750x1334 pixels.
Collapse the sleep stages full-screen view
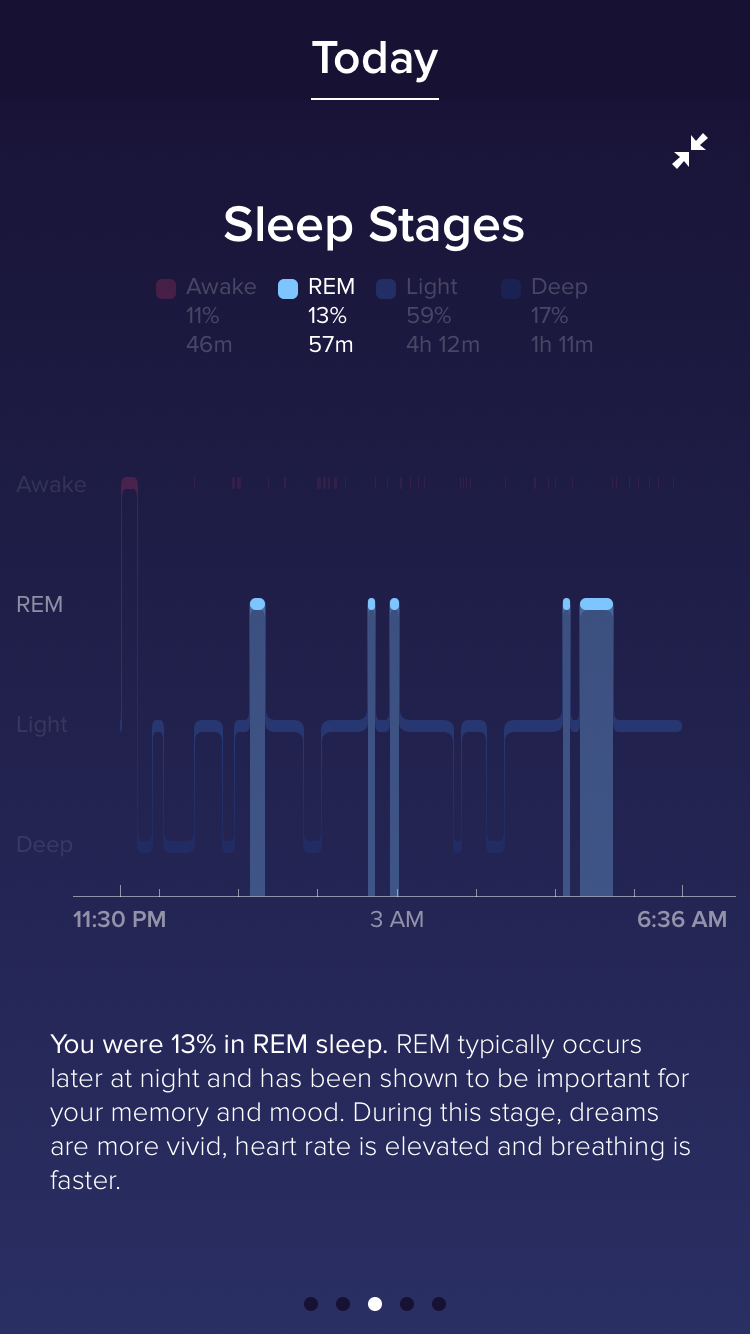point(690,151)
